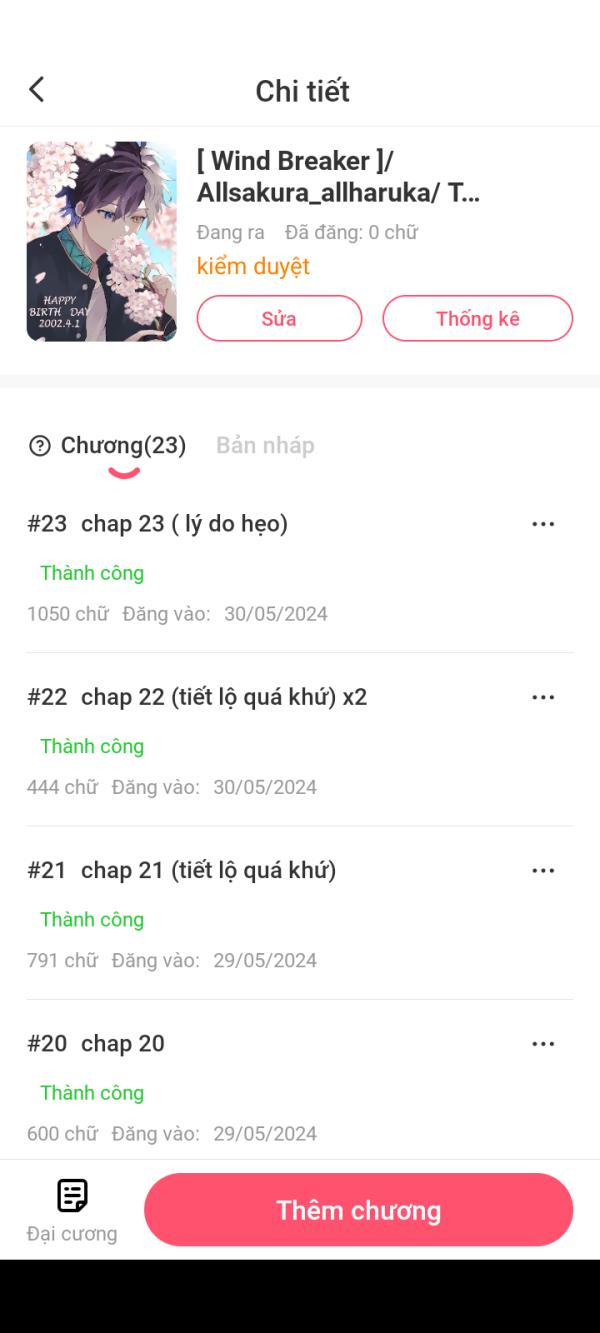Open more options for chap 21
This screenshot has height=1333, width=600.
pyautogui.click(x=543, y=871)
